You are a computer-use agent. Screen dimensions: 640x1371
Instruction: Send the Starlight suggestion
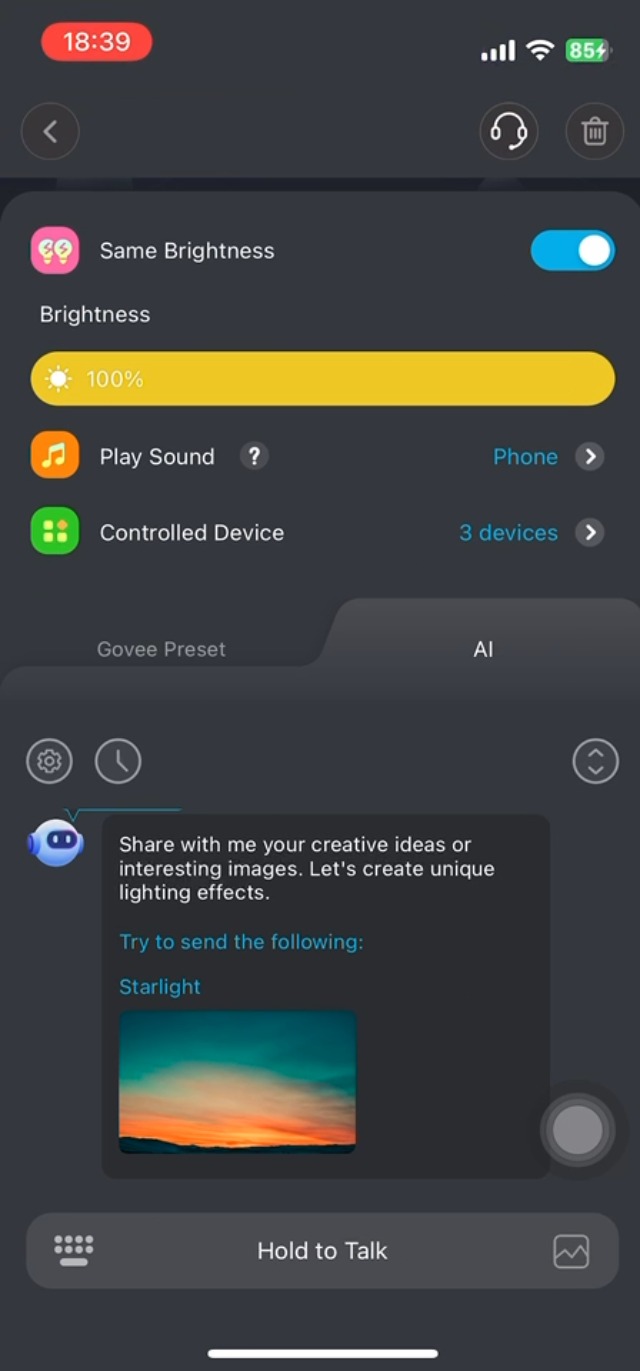point(160,987)
